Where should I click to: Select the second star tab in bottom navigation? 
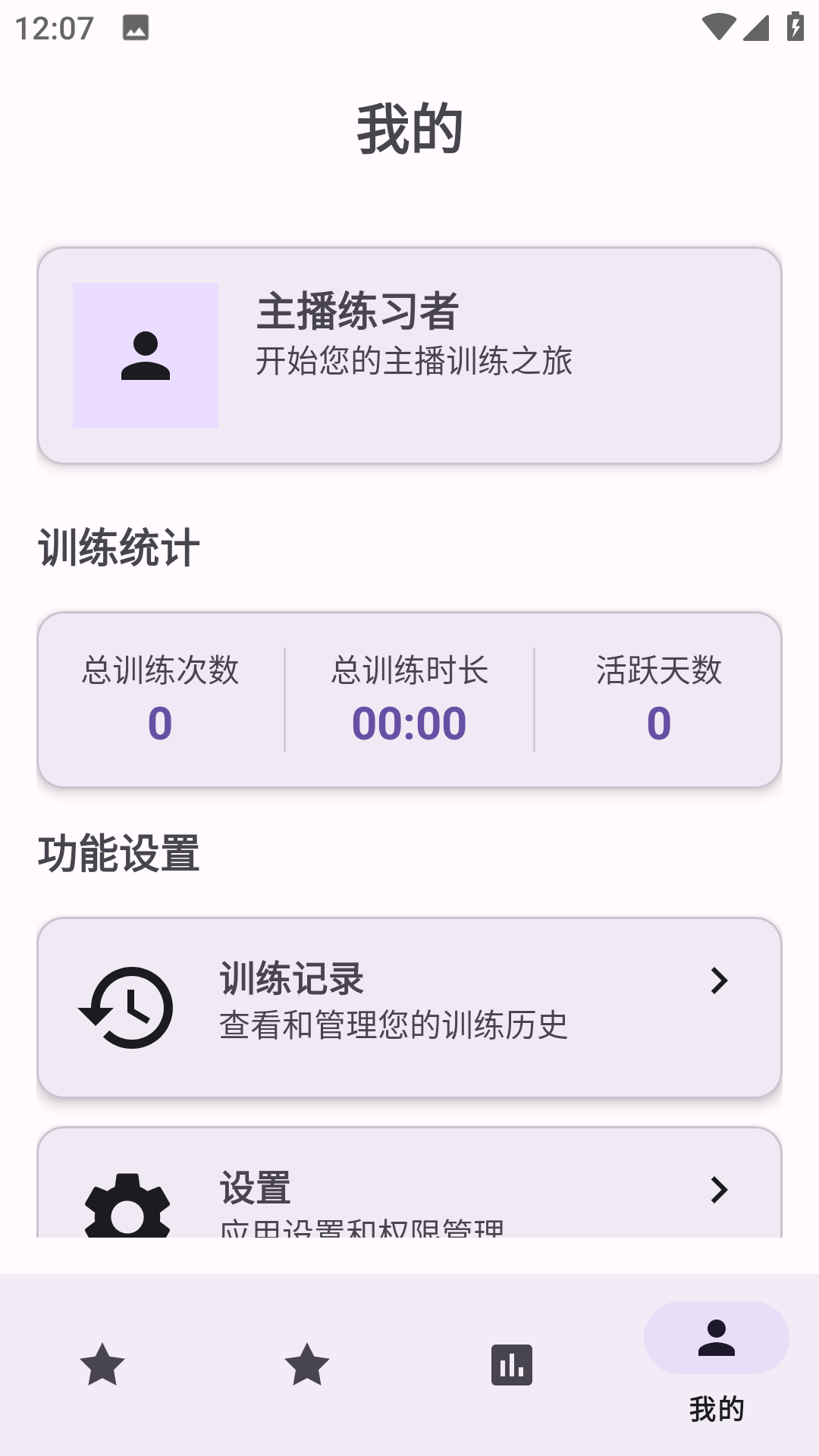point(307,1365)
